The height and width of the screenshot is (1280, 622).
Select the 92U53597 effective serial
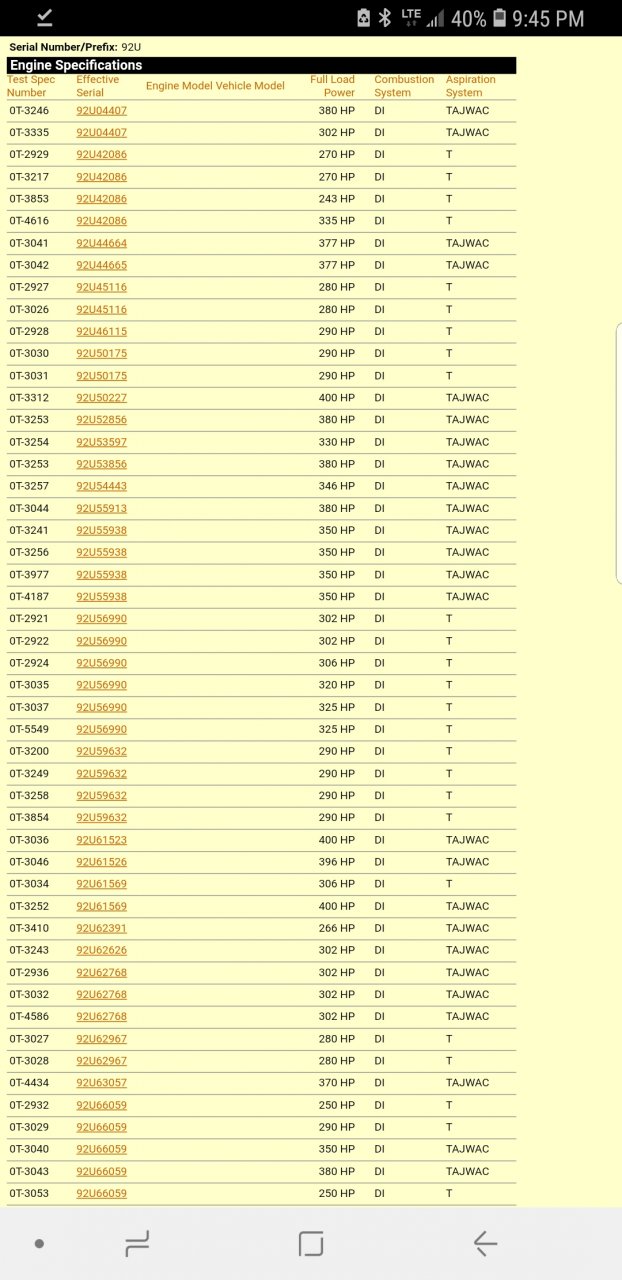pos(102,442)
